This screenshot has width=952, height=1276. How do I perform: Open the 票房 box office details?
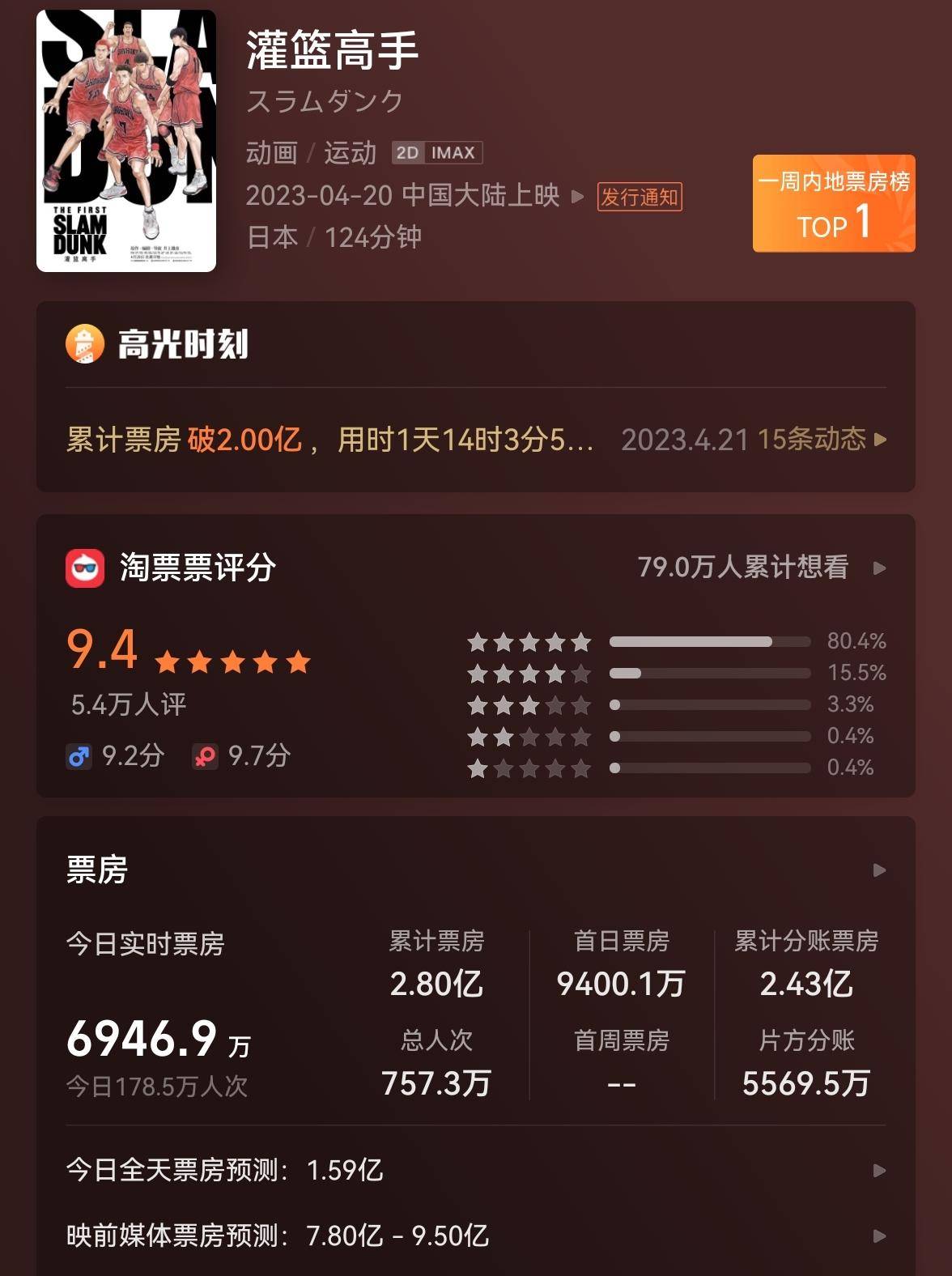[x=879, y=870]
